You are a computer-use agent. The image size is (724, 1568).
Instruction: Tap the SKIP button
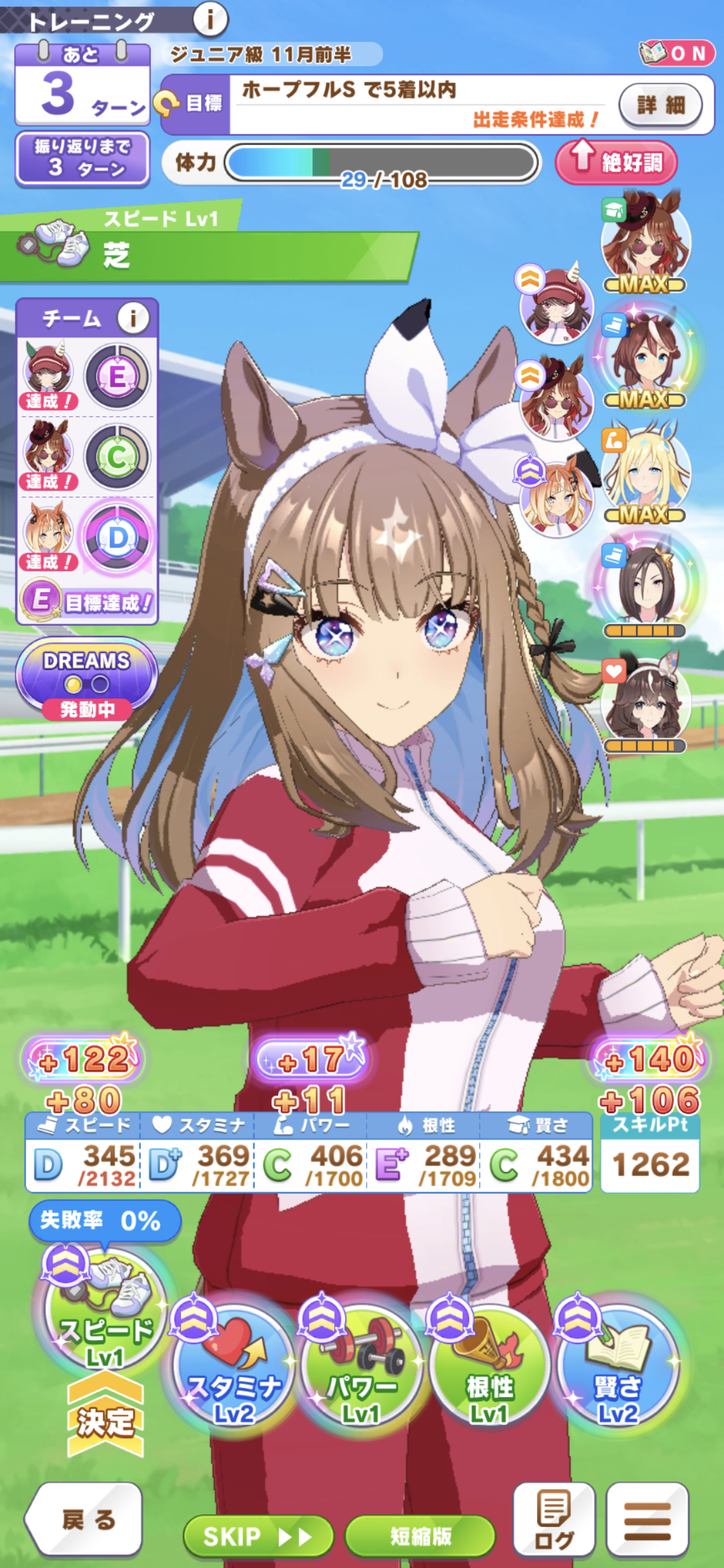tap(257, 1536)
